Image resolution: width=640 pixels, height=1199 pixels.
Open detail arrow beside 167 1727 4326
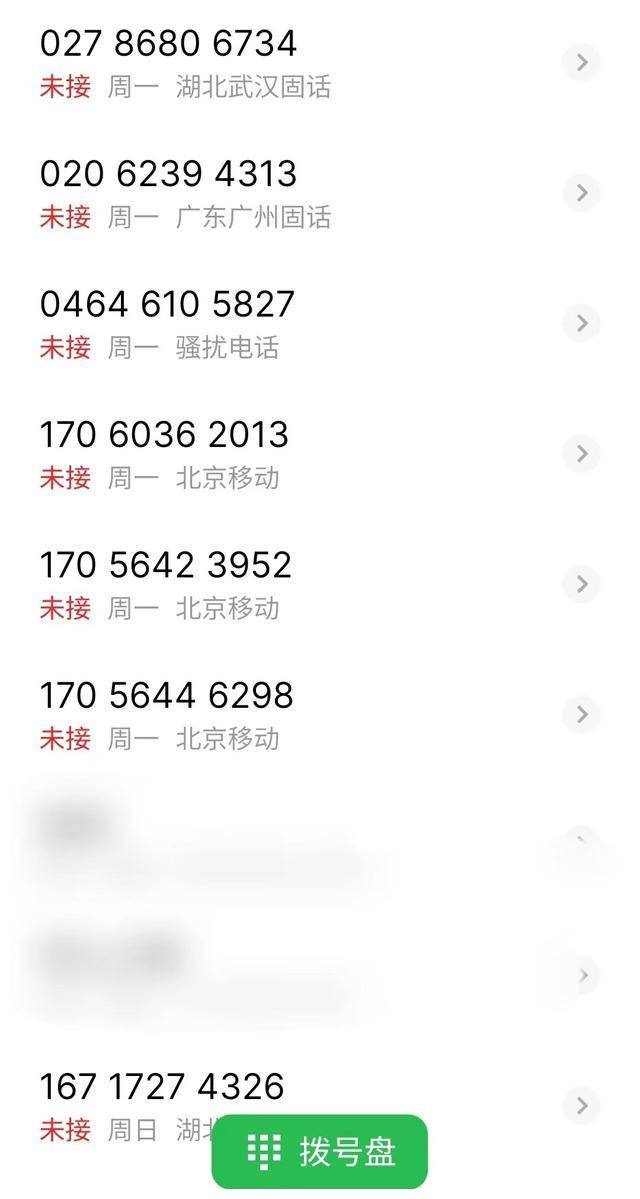pyautogui.click(x=581, y=1105)
